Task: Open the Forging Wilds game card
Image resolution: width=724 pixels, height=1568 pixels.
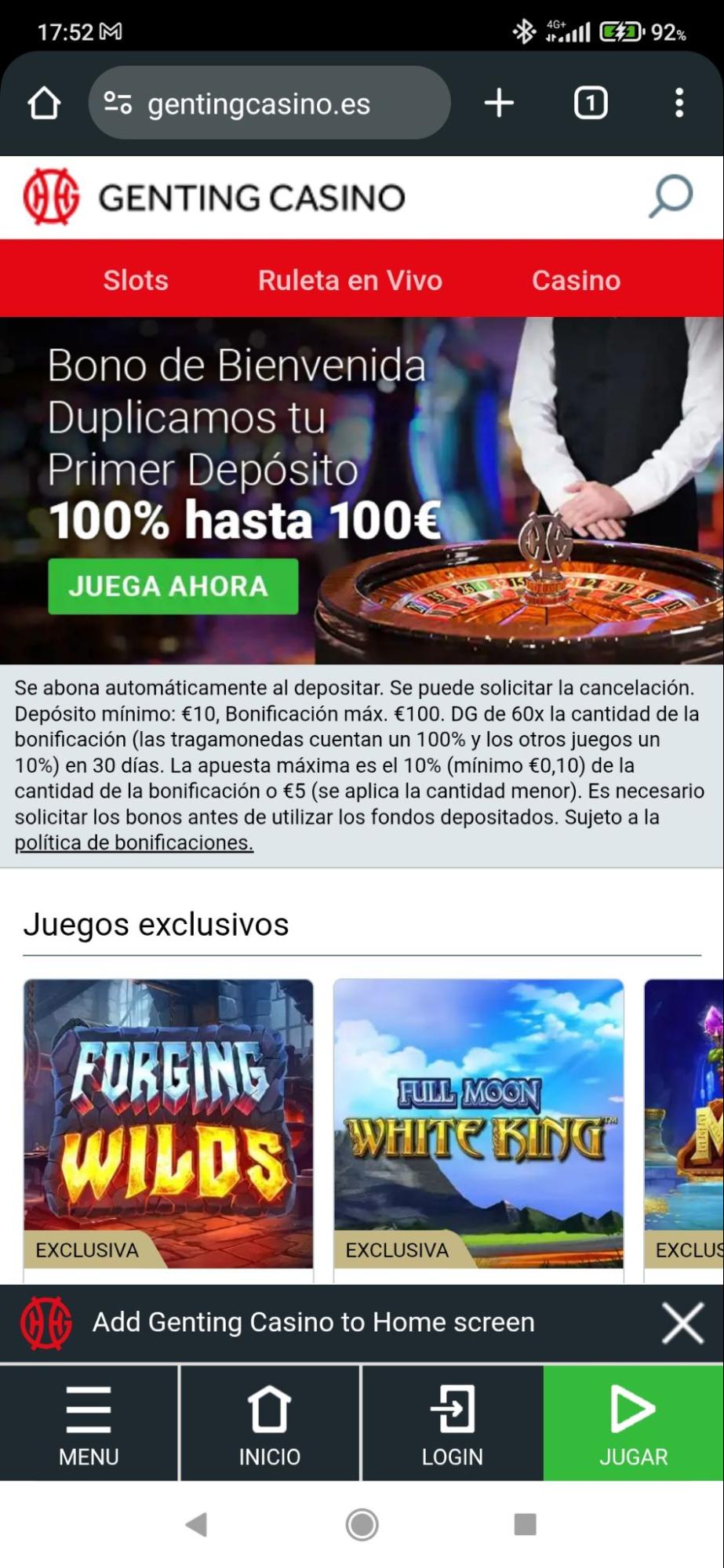Action: 168,1122
